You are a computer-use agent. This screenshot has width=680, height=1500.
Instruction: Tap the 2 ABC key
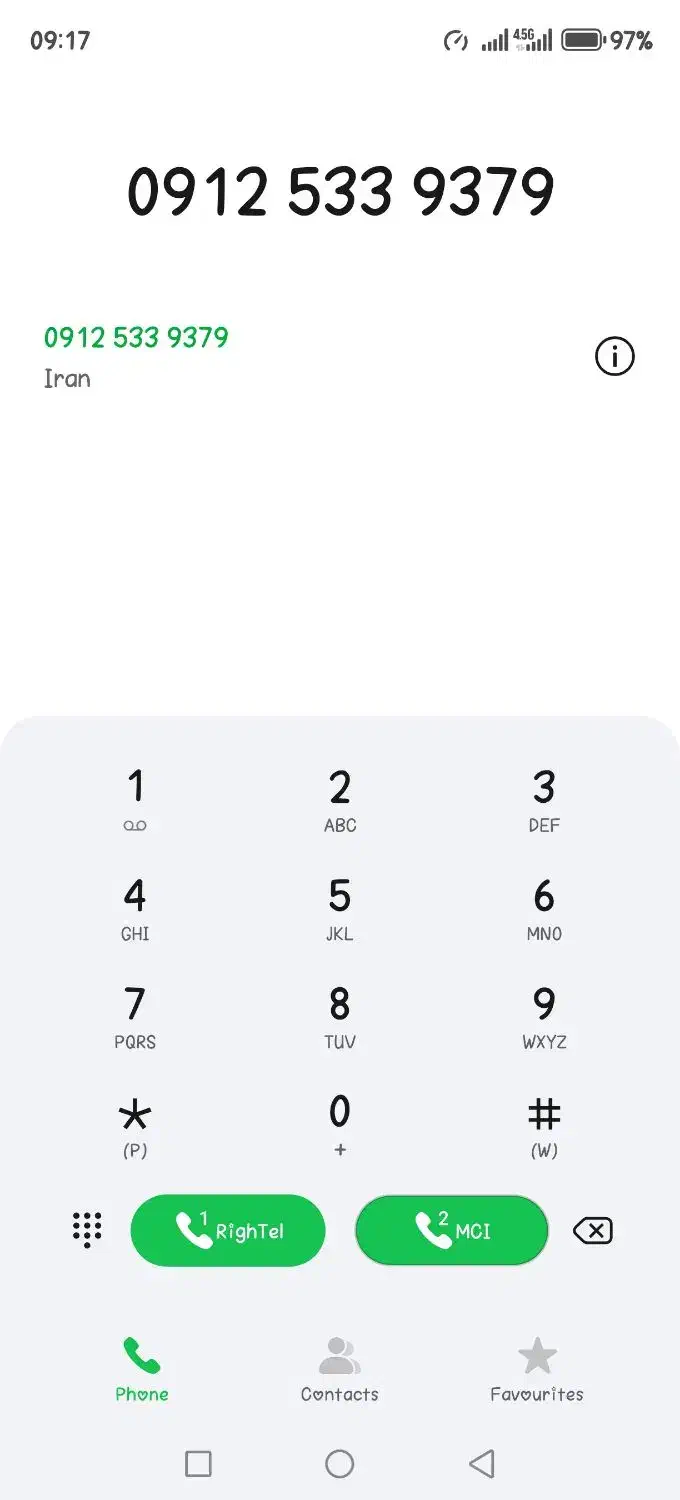click(x=340, y=800)
